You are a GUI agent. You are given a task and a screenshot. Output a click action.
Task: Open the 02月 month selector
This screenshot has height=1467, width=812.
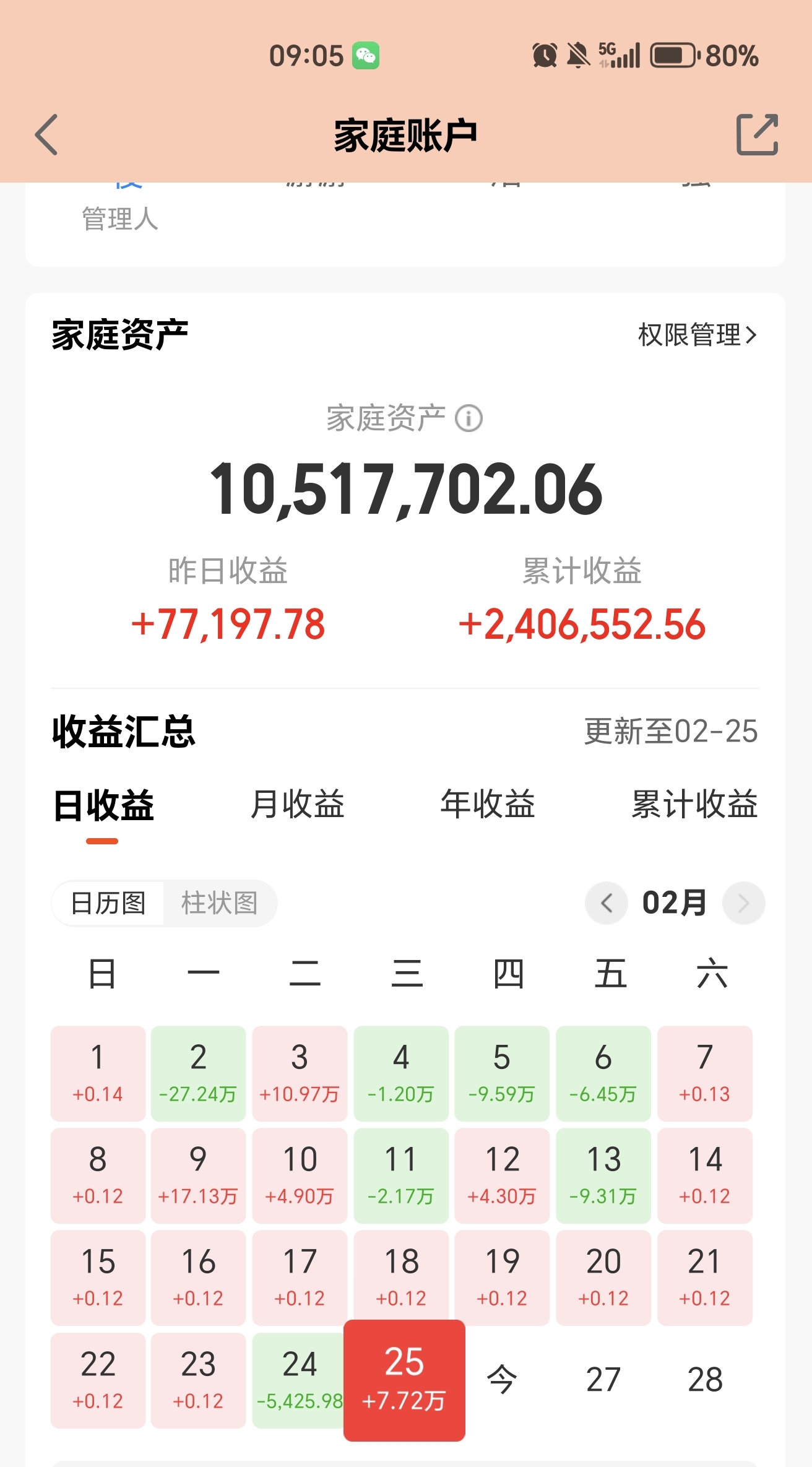click(x=675, y=903)
